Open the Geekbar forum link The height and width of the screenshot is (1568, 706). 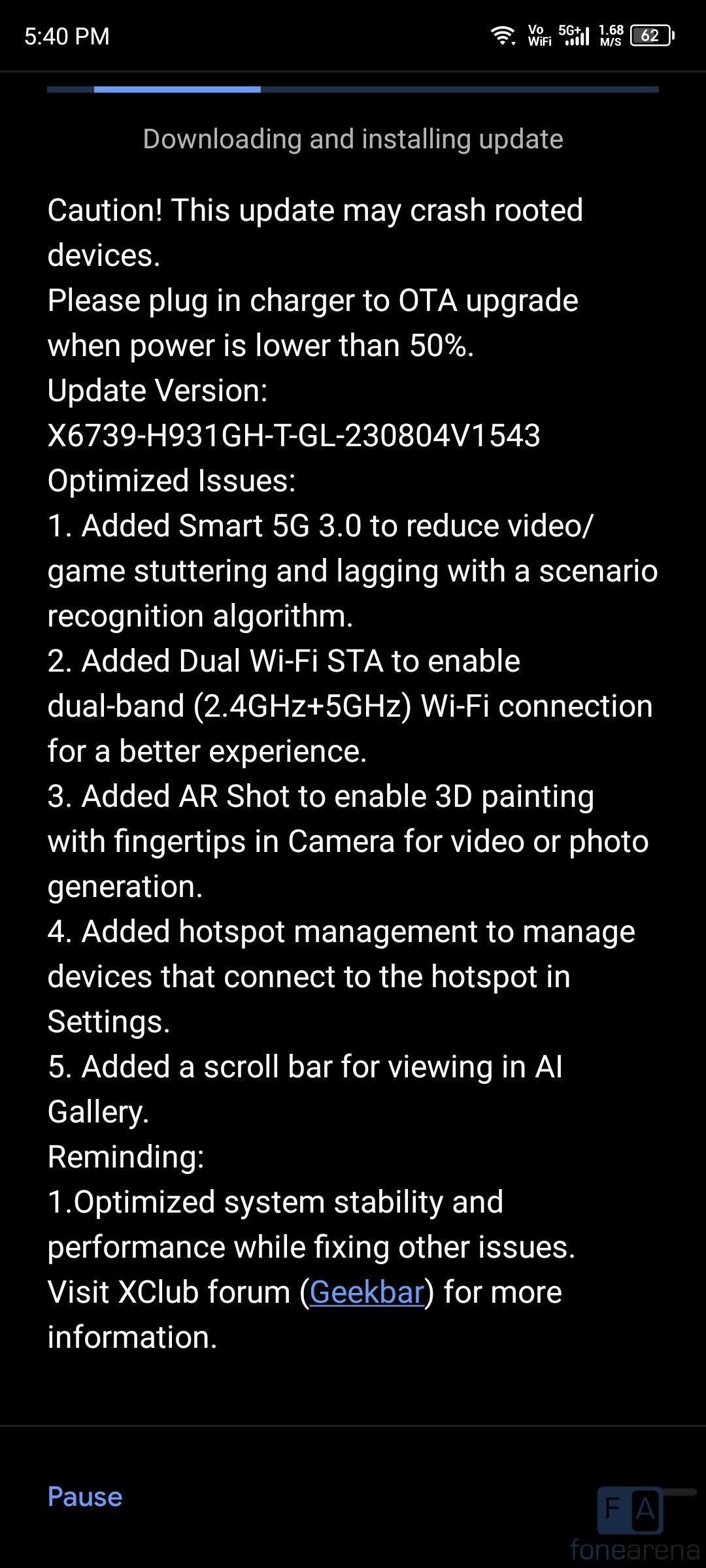(x=367, y=1292)
